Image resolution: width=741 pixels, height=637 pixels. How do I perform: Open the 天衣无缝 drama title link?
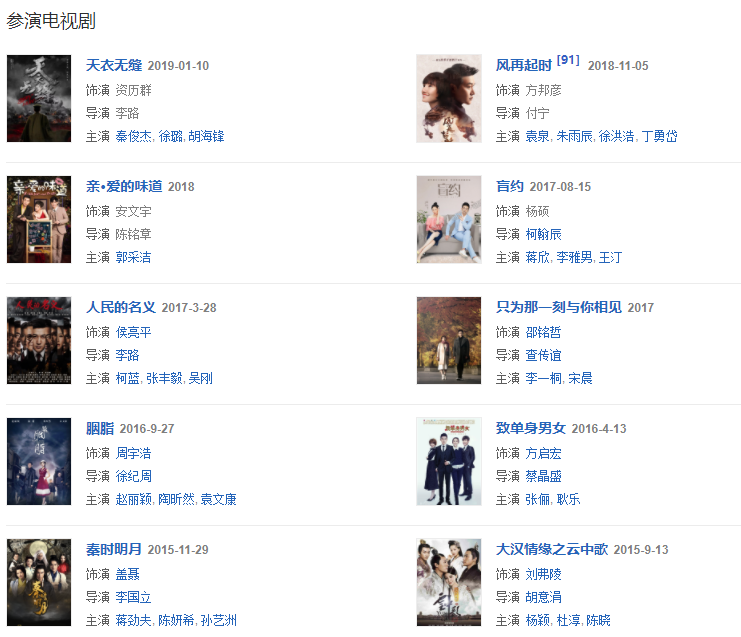tap(113, 65)
